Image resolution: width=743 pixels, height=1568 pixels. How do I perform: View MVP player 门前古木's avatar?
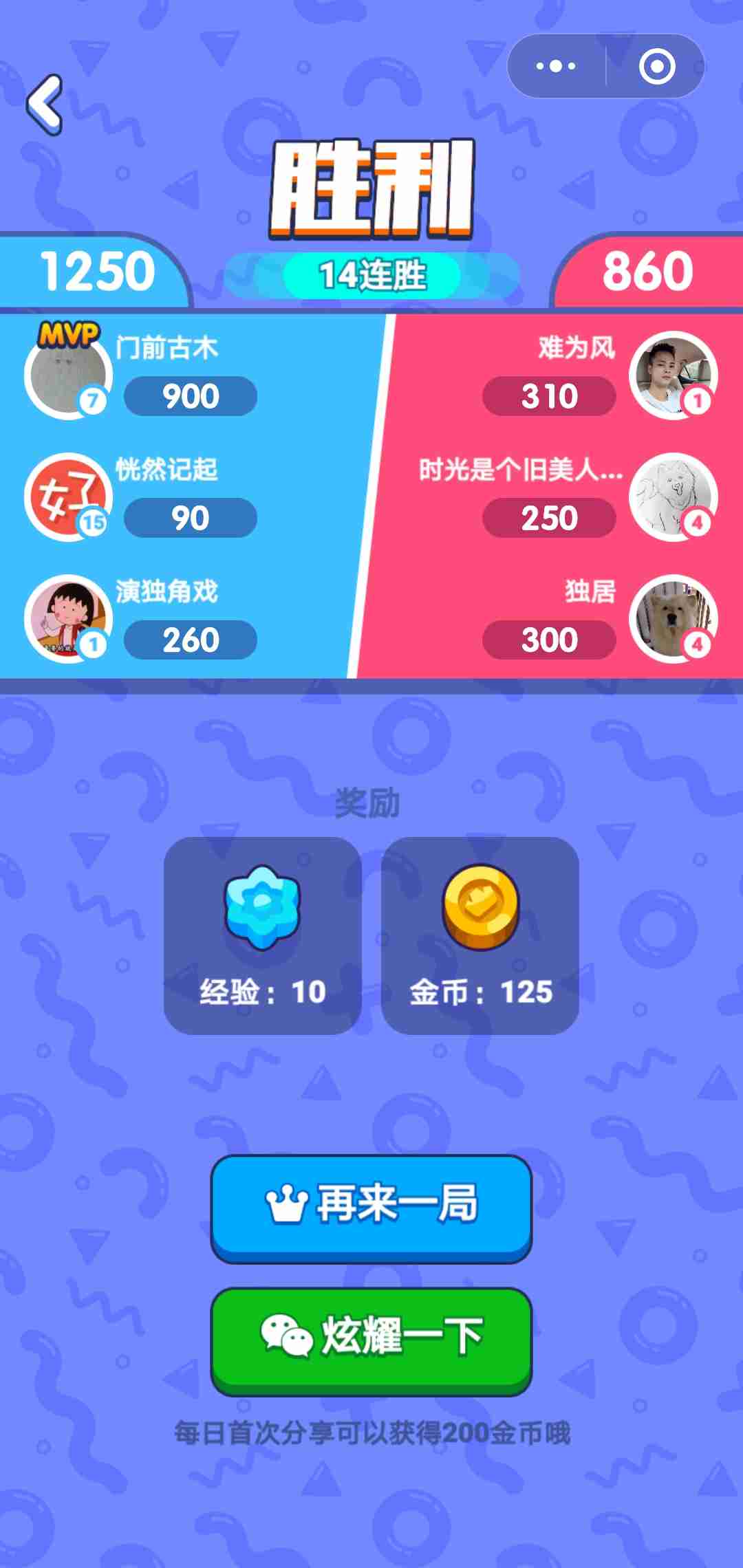pos(67,375)
